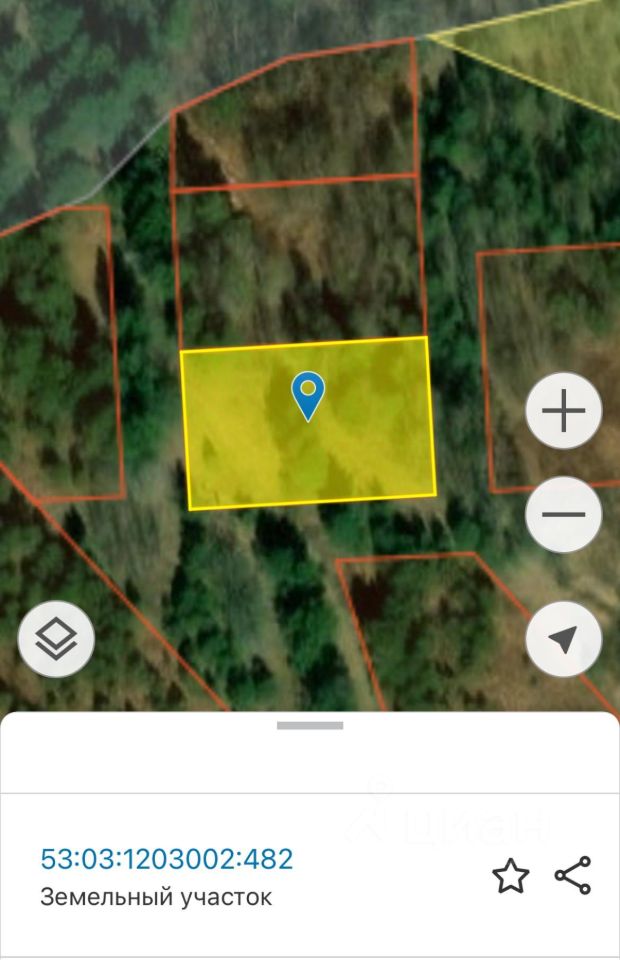Zoom in on the map
Viewport: 620px width, 960px height.
point(564,411)
